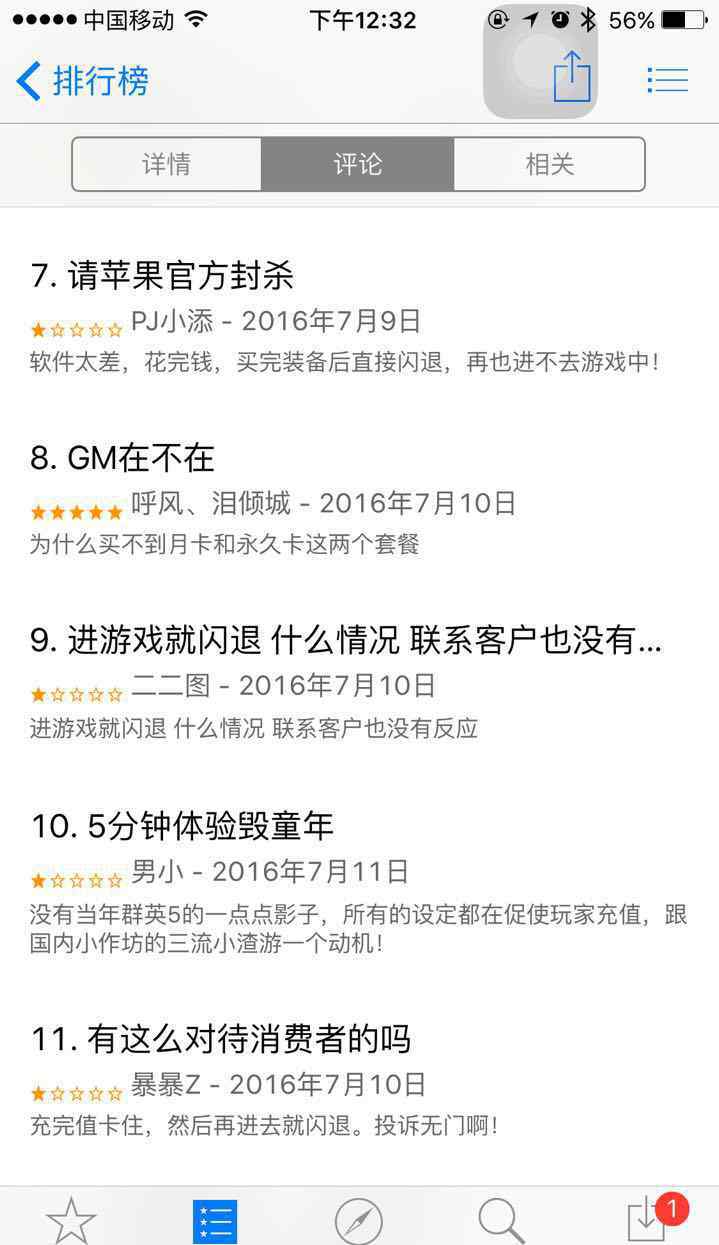The width and height of the screenshot is (719, 1245).
Task: Open the Top Charts list tab
Action: [x=215, y=1220]
